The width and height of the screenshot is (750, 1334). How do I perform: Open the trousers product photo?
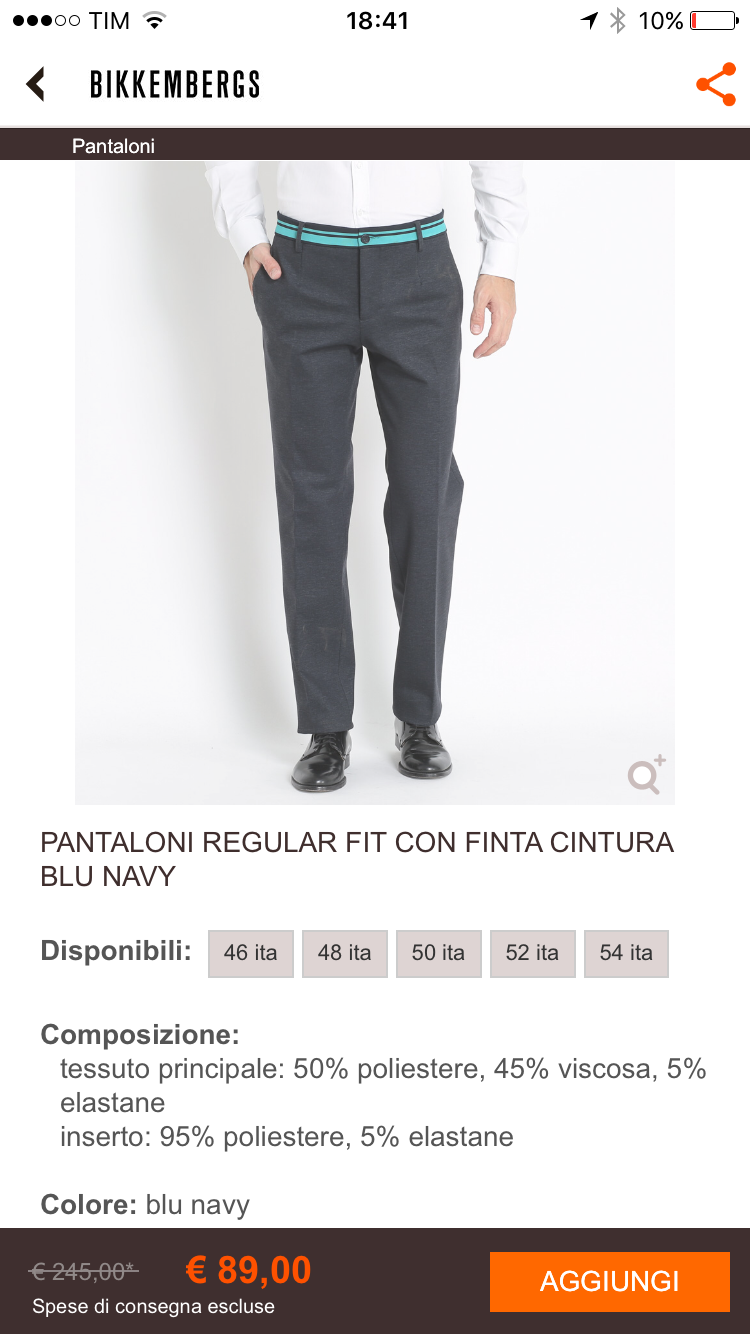(x=374, y=480)
